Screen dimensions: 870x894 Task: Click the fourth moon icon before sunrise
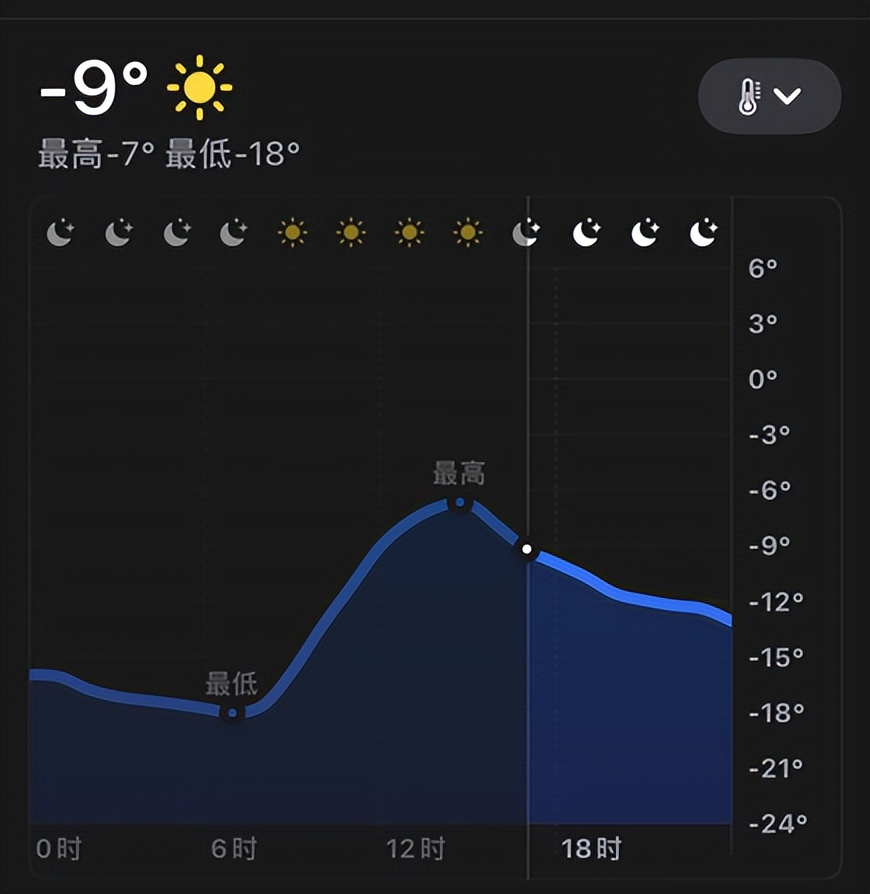(x=232, y=231)
